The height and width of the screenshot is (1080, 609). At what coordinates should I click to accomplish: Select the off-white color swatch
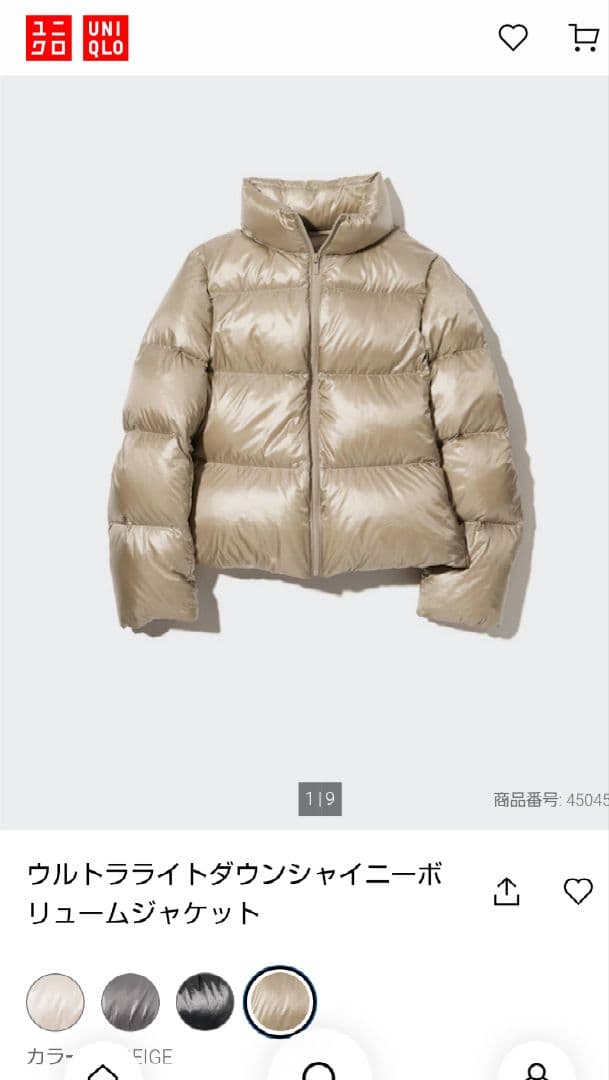click(55, 1002)
